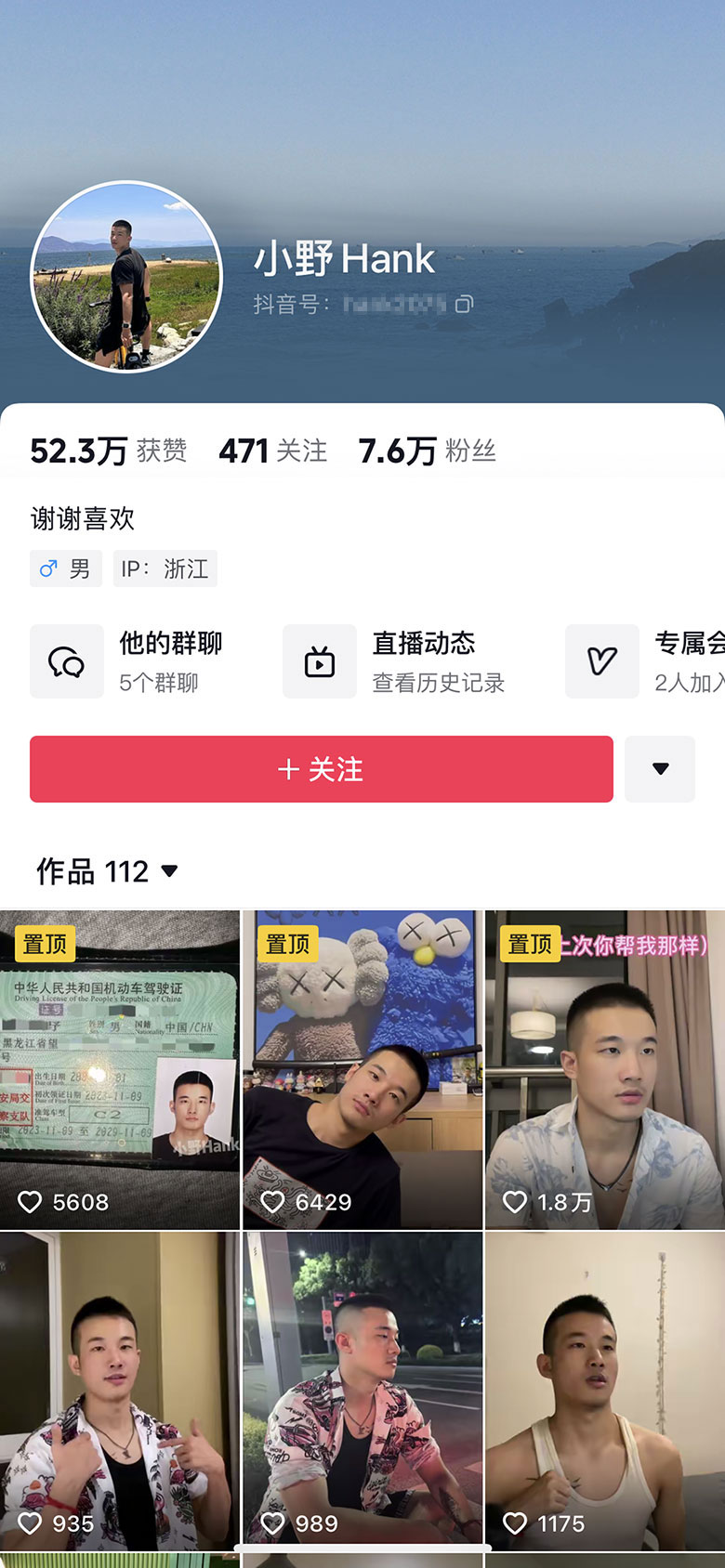Expand the arrow next to the follow button

[660, 769]
